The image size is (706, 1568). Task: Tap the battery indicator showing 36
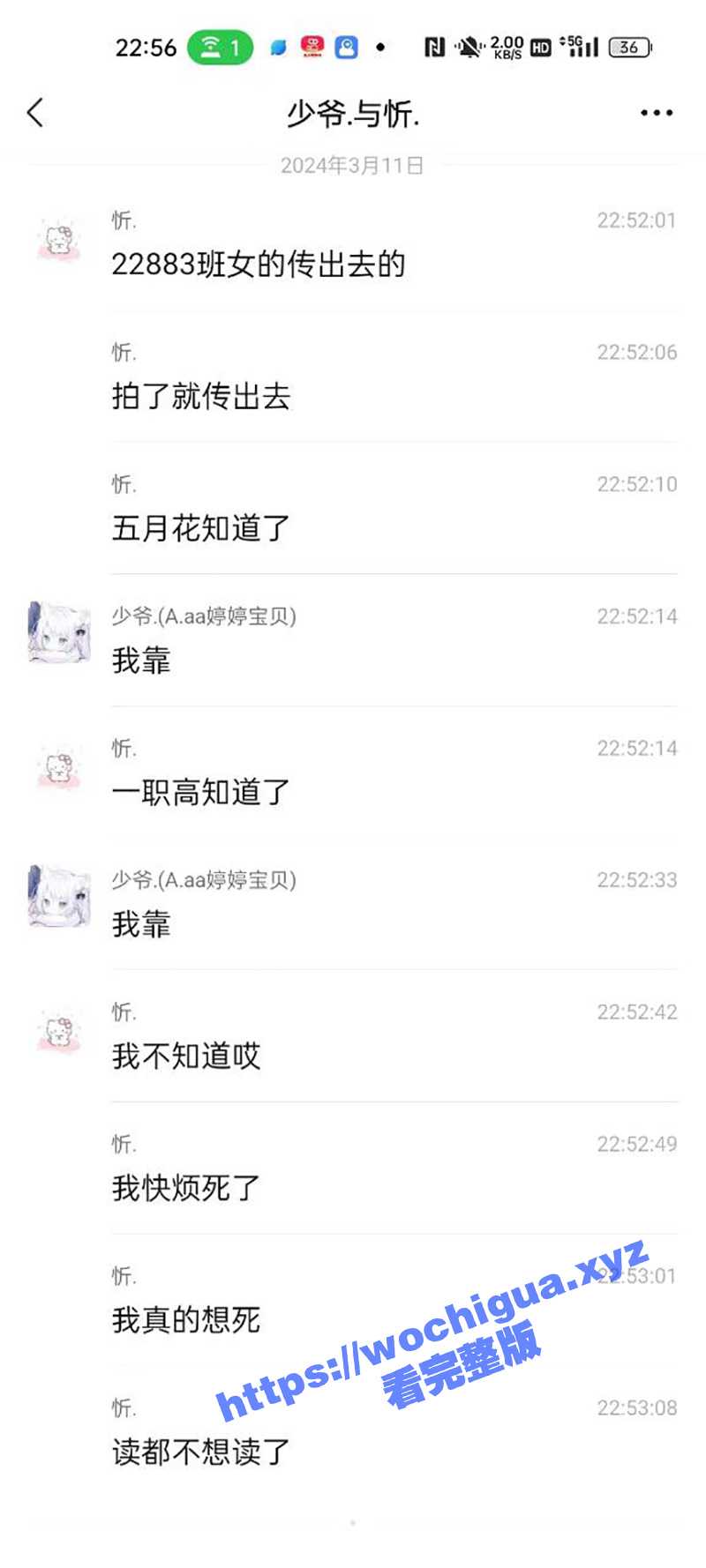[x=629, y=49]
